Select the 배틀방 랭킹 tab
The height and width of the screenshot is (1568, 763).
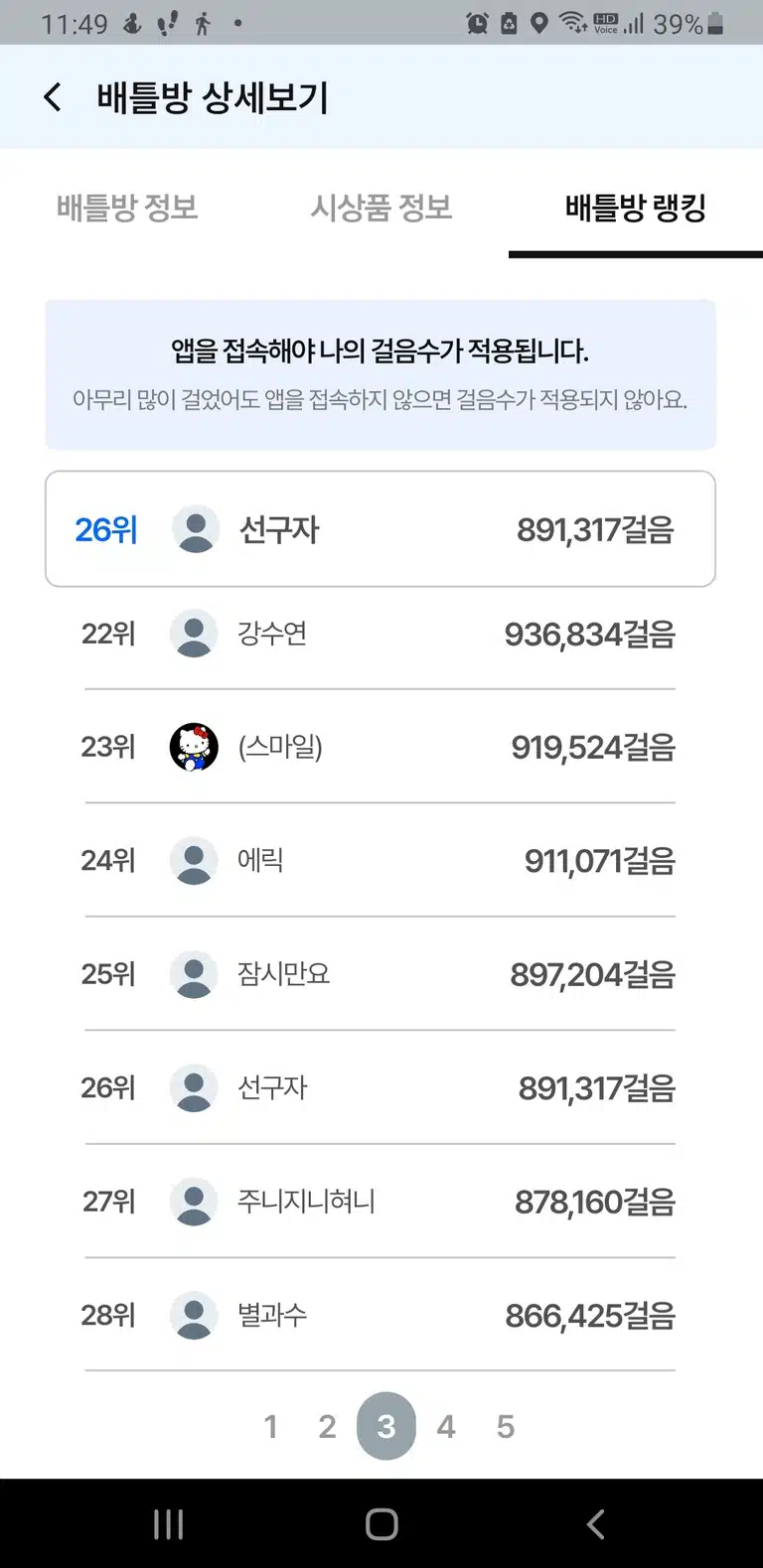tap(636, 208)
